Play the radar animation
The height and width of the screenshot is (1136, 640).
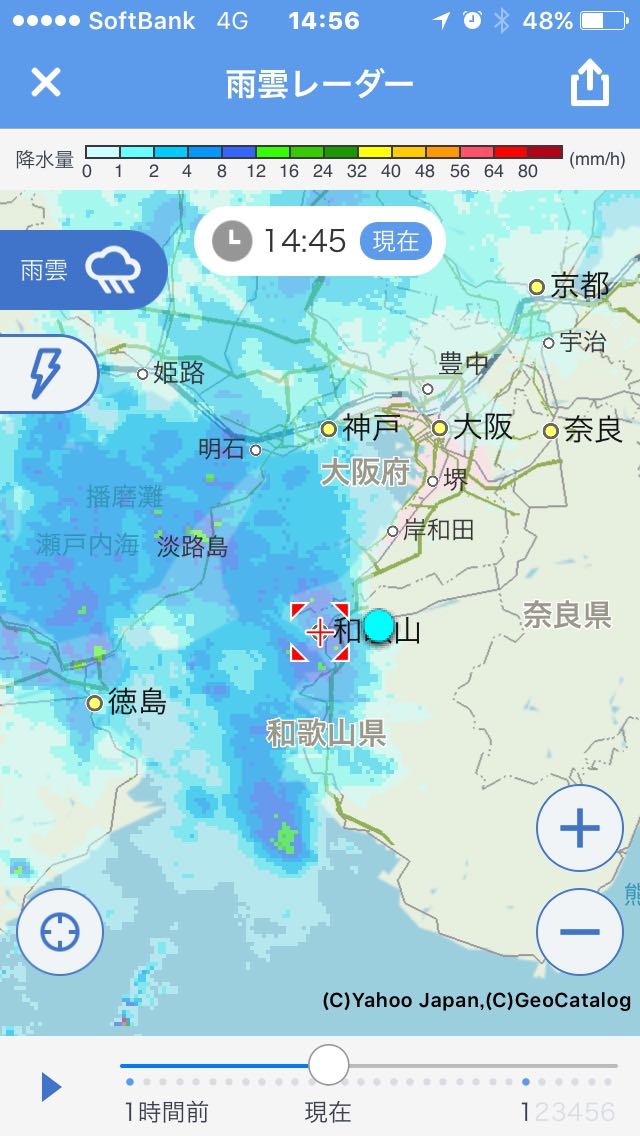coord(51,1087)
